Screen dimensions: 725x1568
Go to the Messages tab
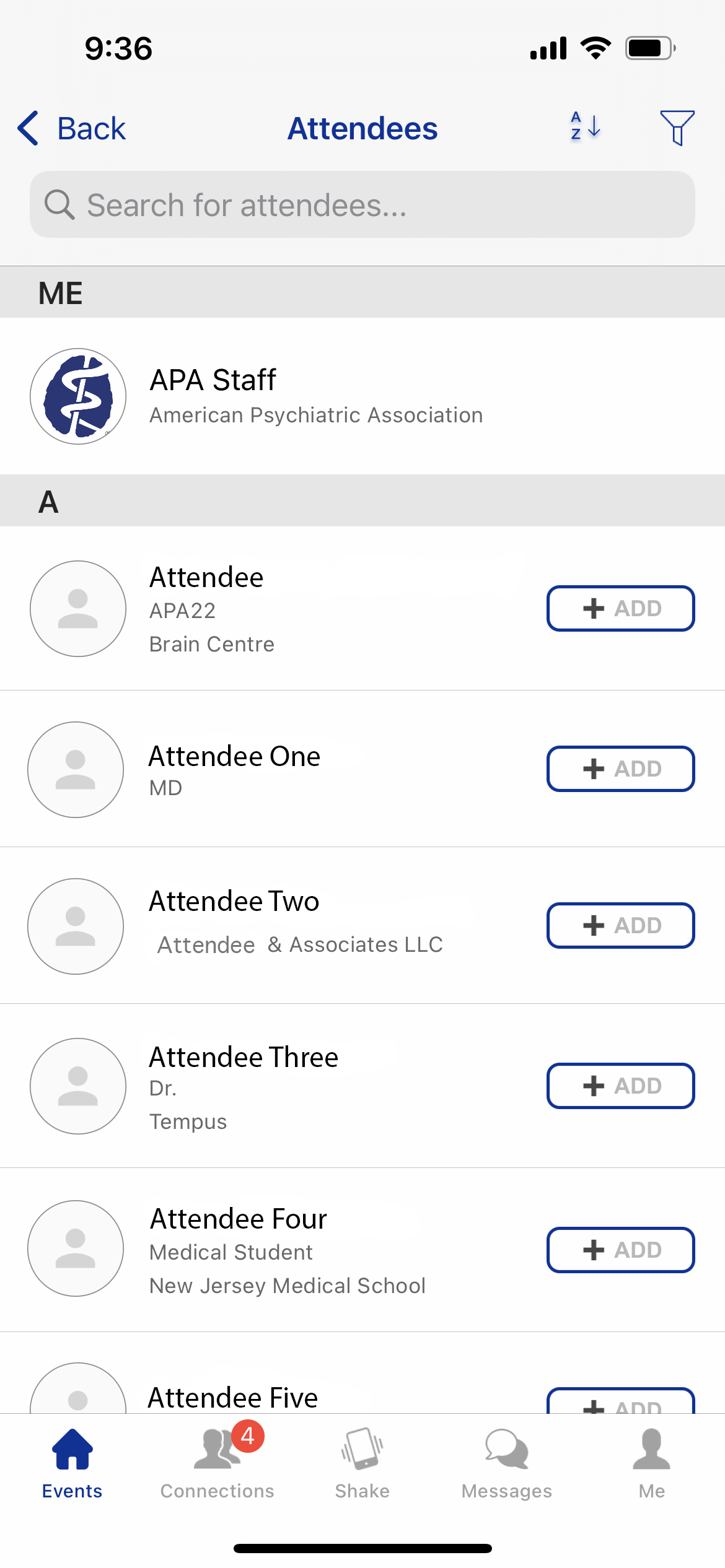tap(507, 1464)
